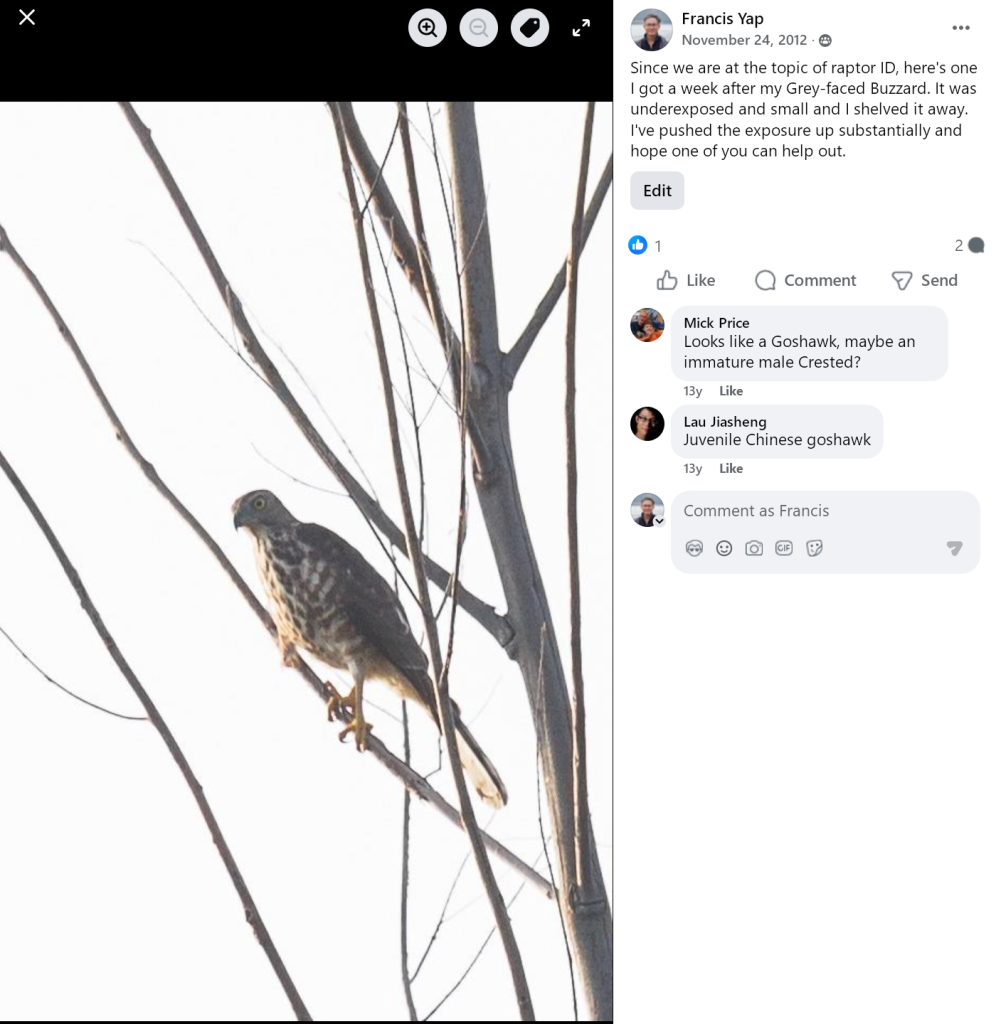
Task: Tag the photo with the tag icon
Action: (x=530, y=28)
